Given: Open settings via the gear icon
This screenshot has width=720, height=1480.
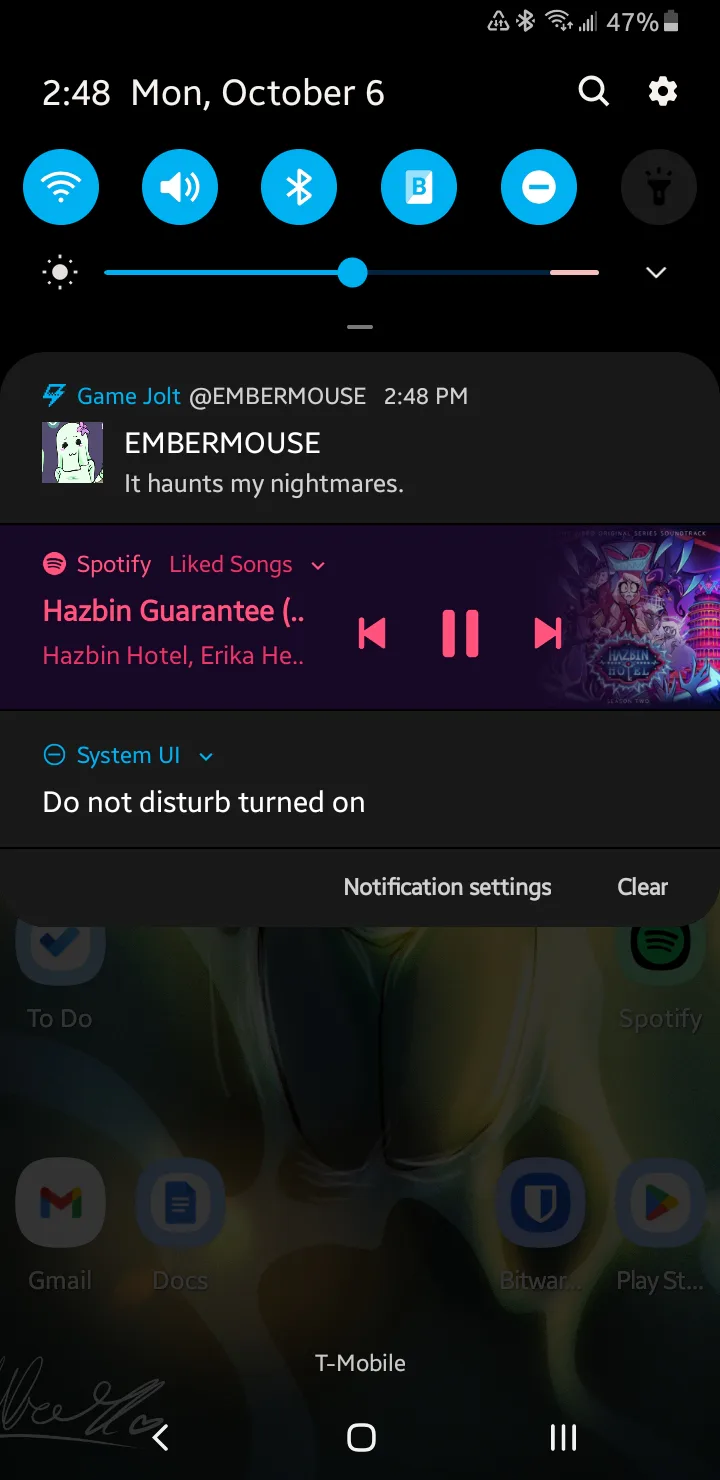Looking at the screenshot, I should click(x=662, y=92).
